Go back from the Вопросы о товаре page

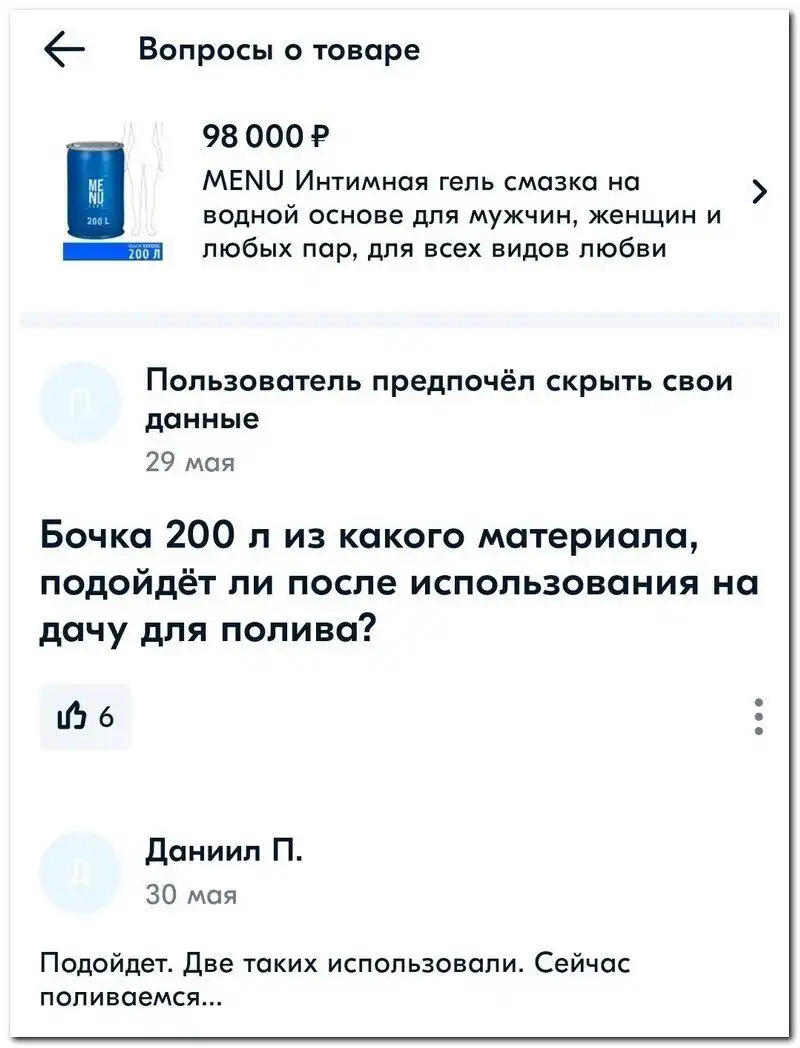(66, 50)
